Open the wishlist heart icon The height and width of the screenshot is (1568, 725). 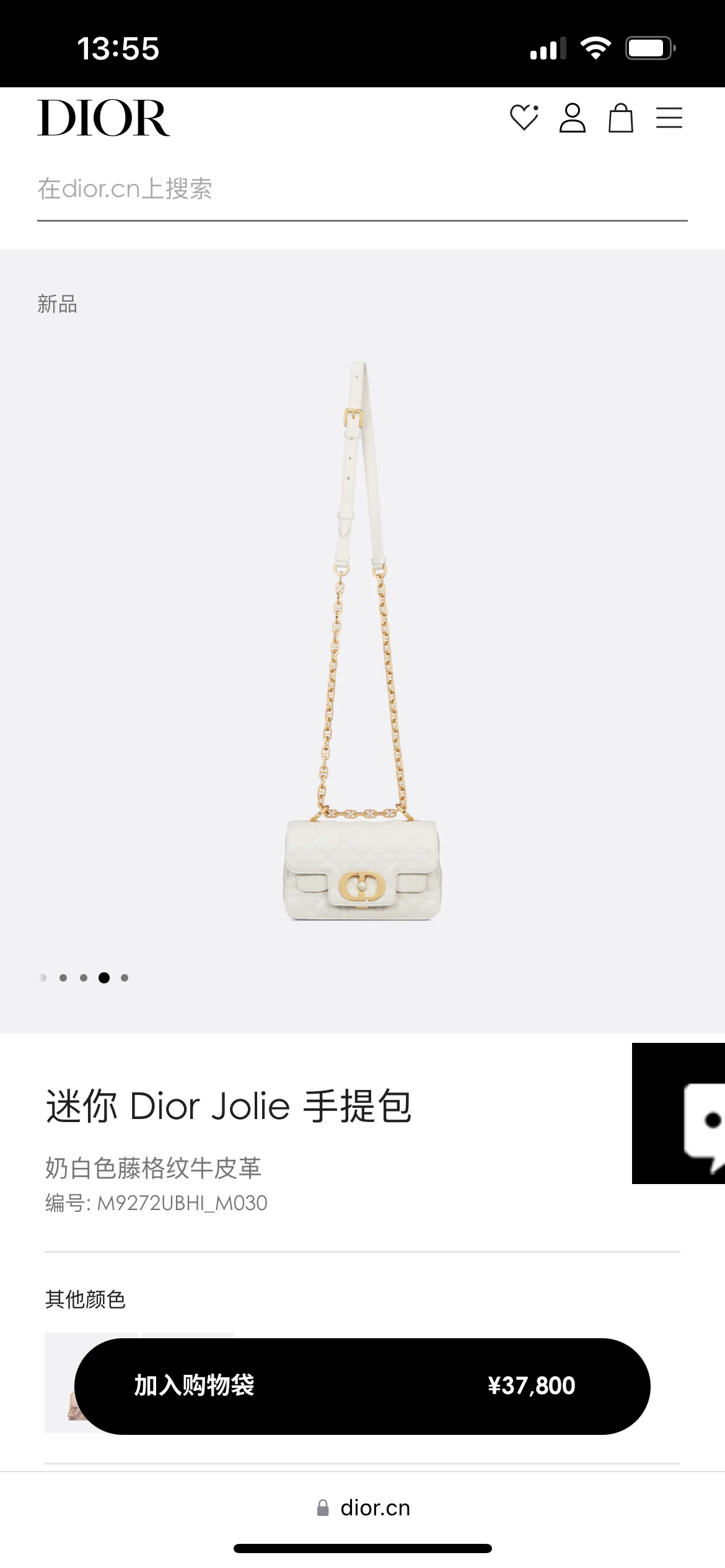[524, 118]
